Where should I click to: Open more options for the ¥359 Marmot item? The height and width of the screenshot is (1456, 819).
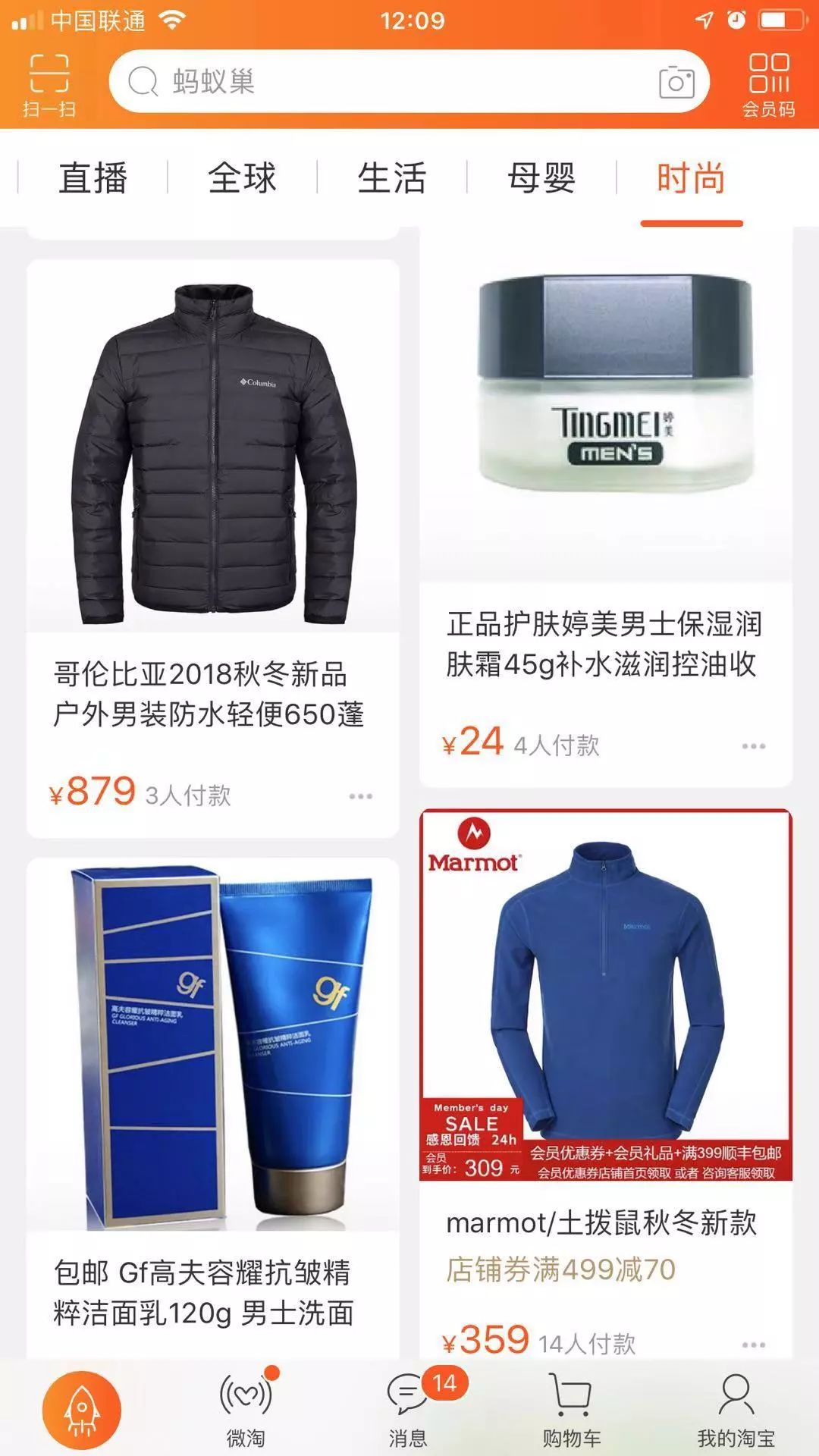pos(753,1345)
